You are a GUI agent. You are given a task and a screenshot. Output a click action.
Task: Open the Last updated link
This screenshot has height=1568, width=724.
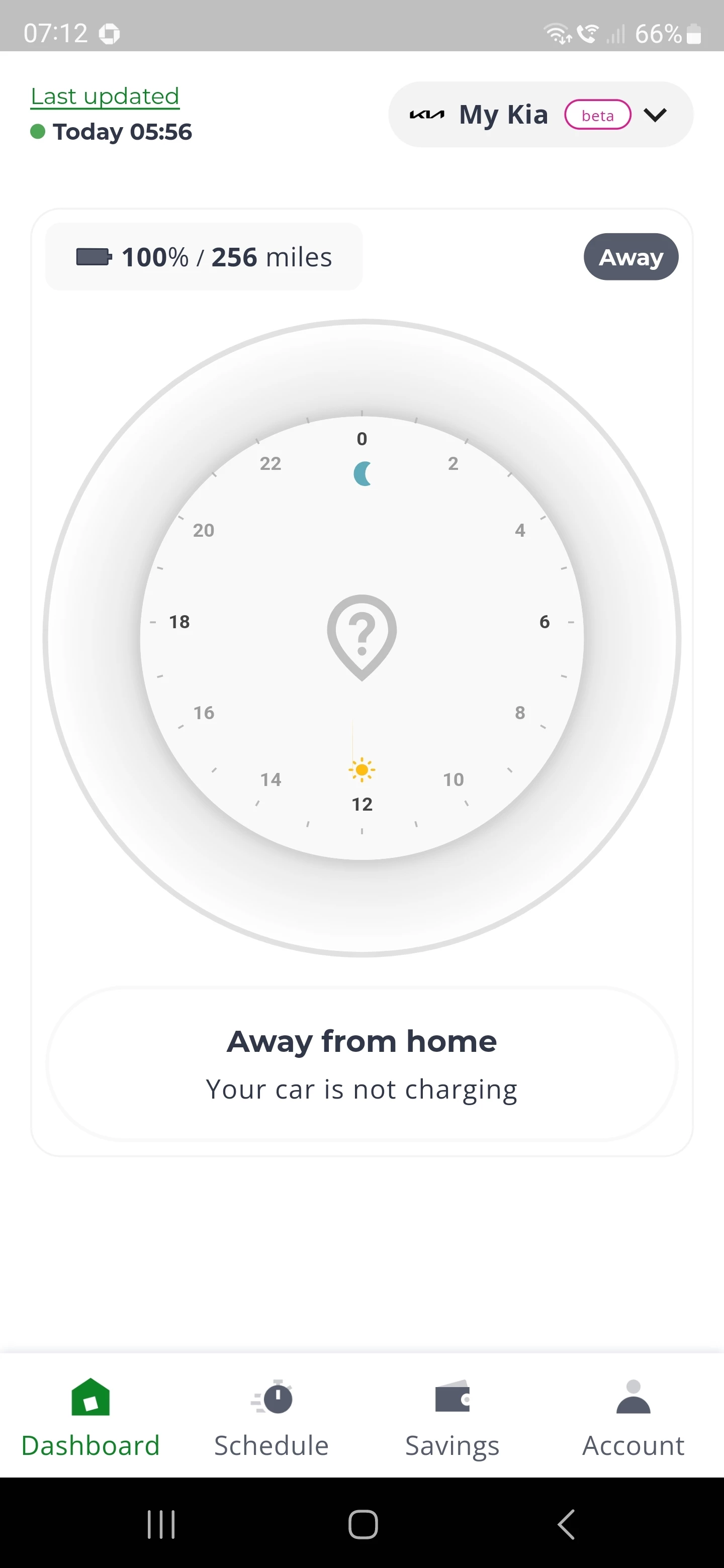105,96
